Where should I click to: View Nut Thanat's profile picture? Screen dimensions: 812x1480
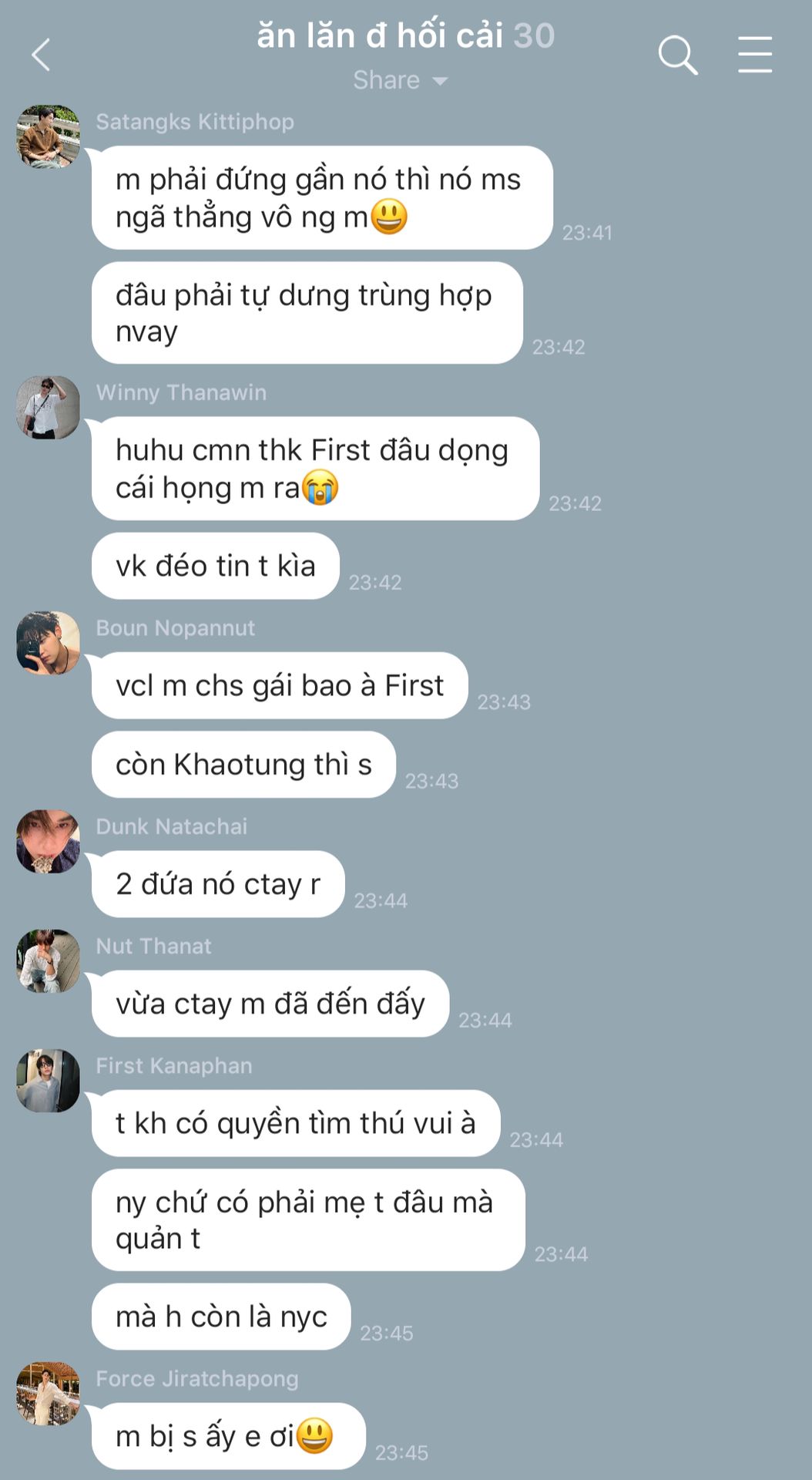click(x=49, y=960)
